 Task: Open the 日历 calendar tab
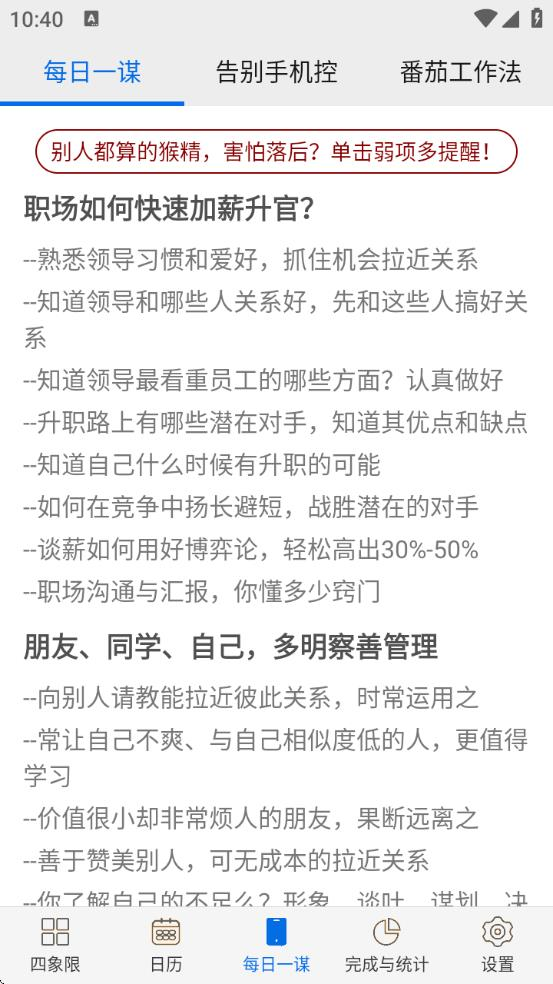(x=166, y=944)
